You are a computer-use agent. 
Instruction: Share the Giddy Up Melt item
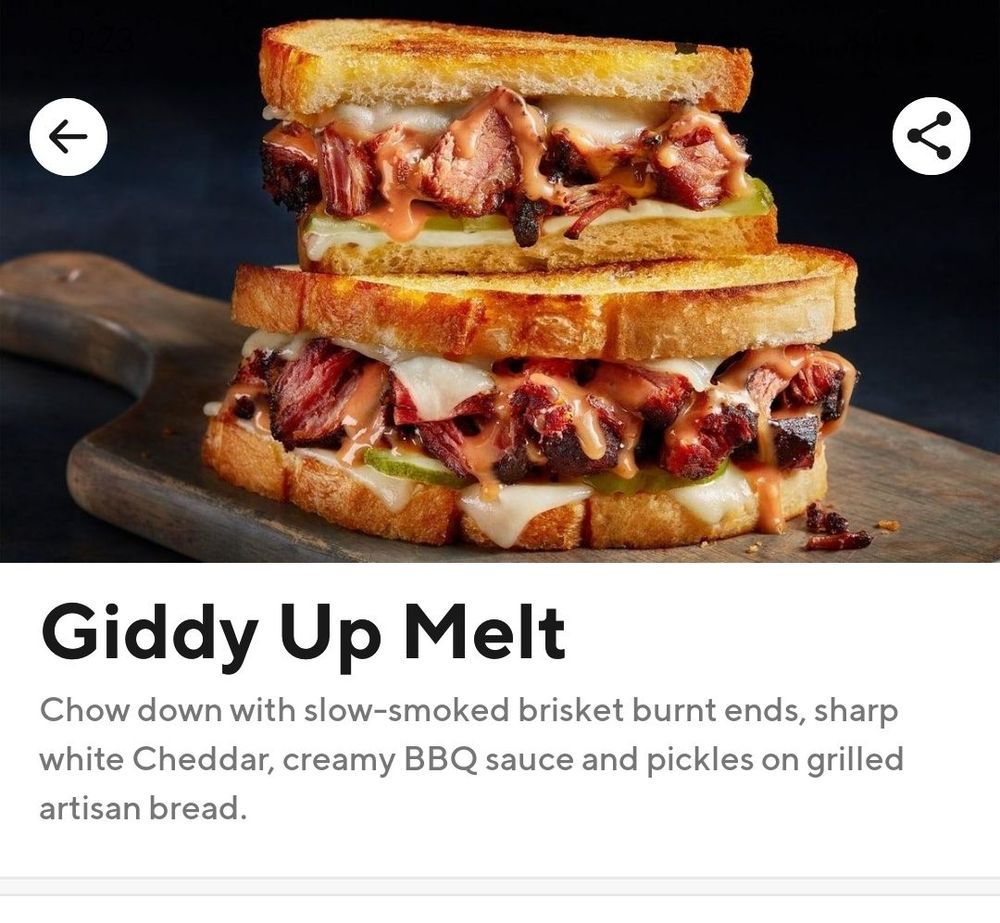930,136
